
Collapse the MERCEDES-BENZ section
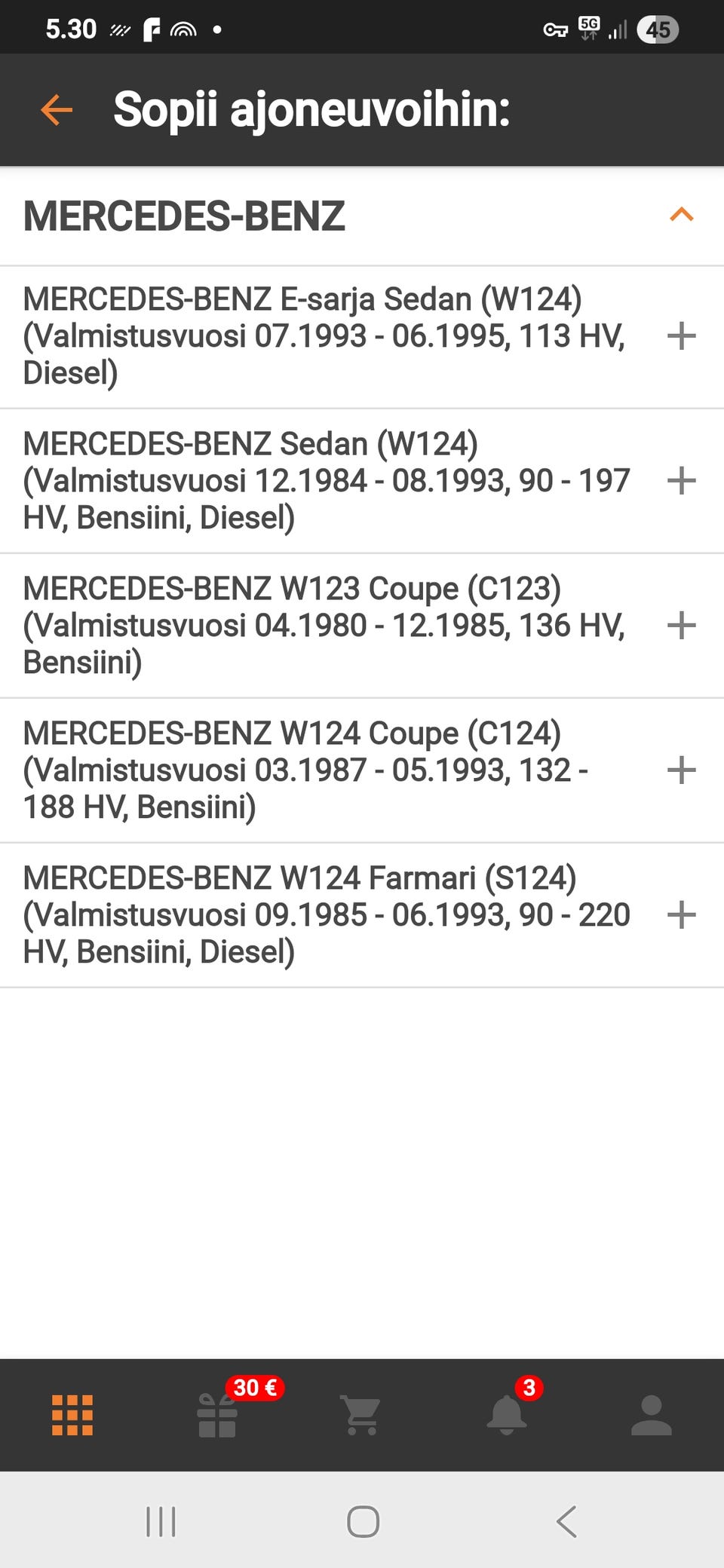tap(681, 216)
